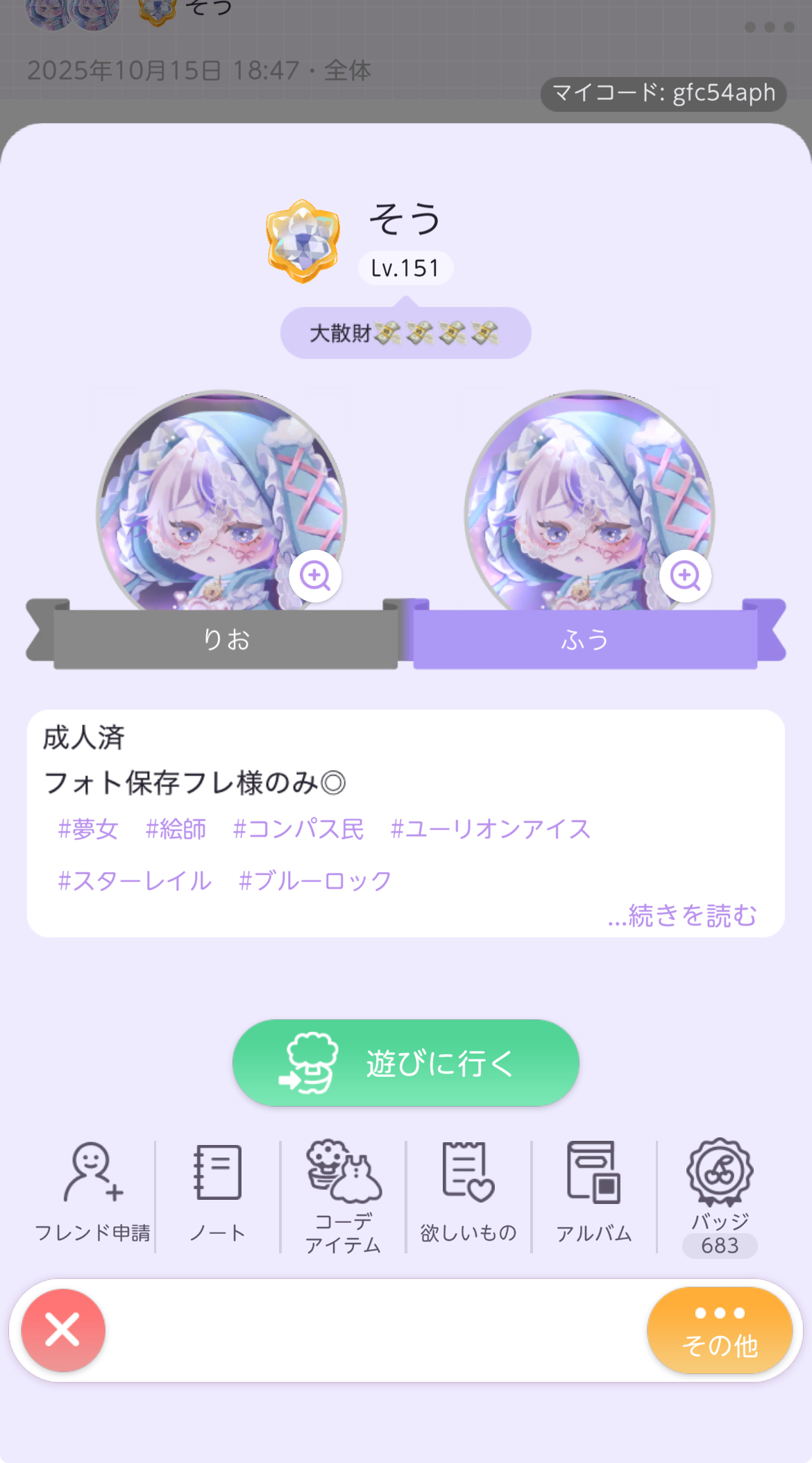Open the #絵師 hashtag

(x=176, y=829)
